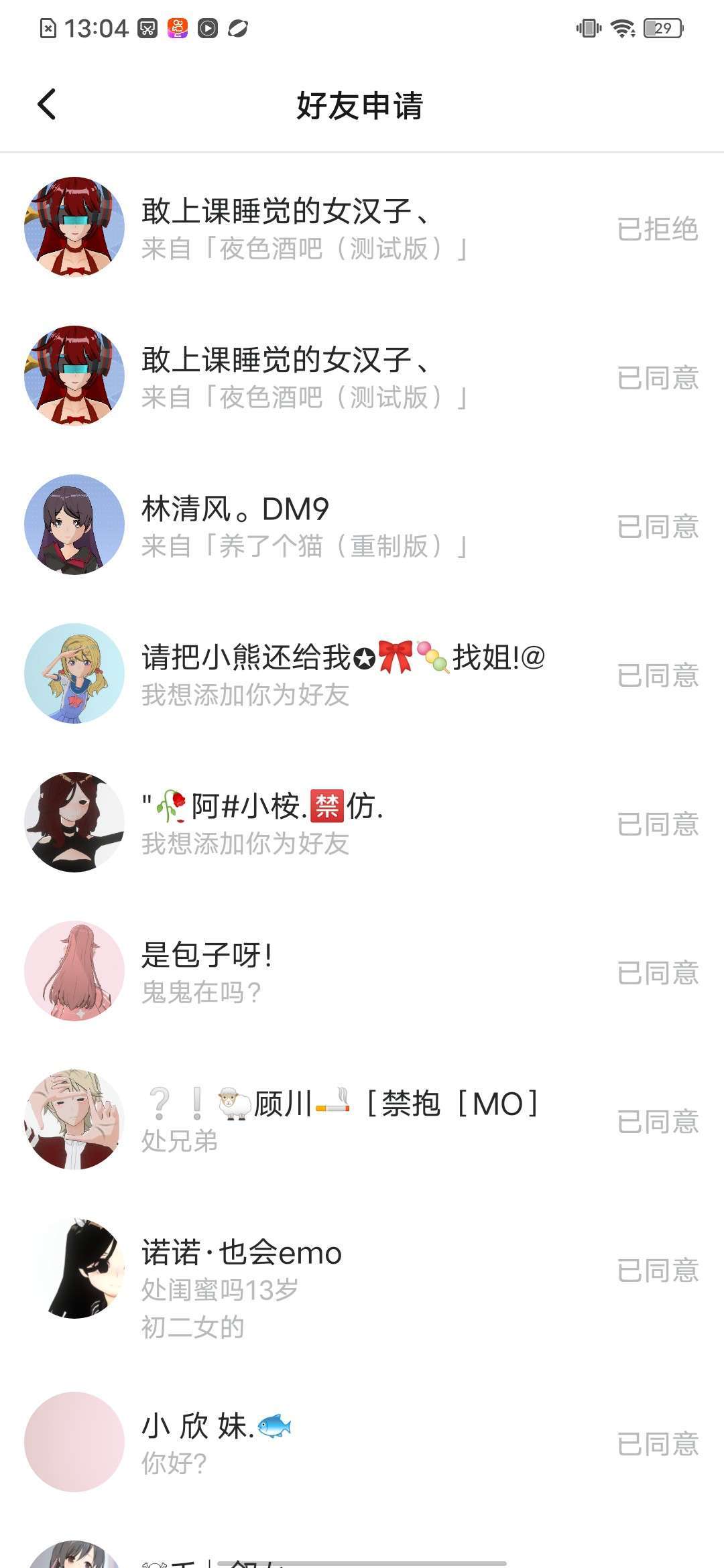Image resolution: width=724 pixels, height=1568 pixels.
Task: Open 小 欣 妹. friend request
Action: (x=302, y=1443)
